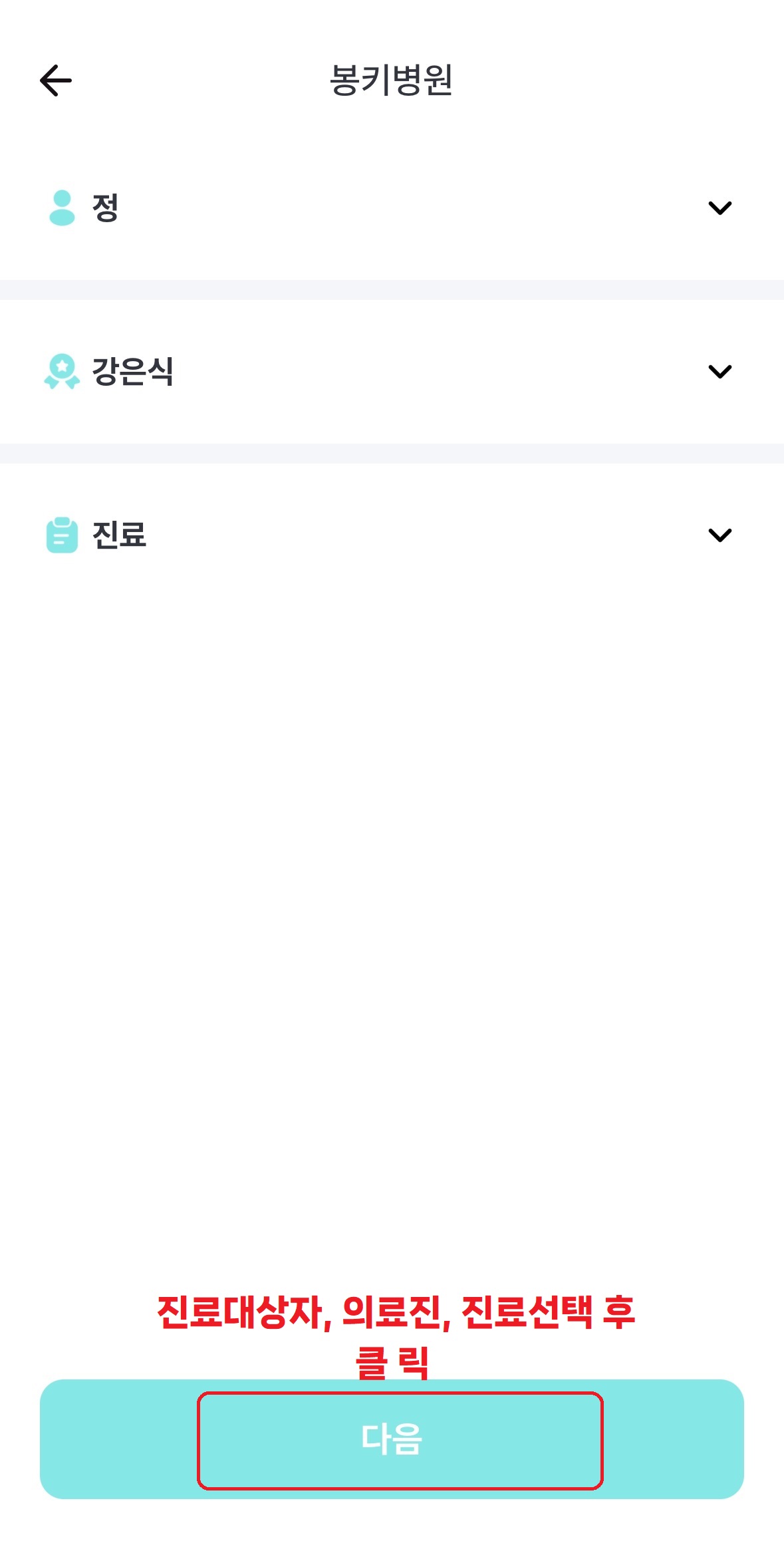The image size is (784, 1557).
Task: Go back using the arrow icon
Action: click(56, 80)
